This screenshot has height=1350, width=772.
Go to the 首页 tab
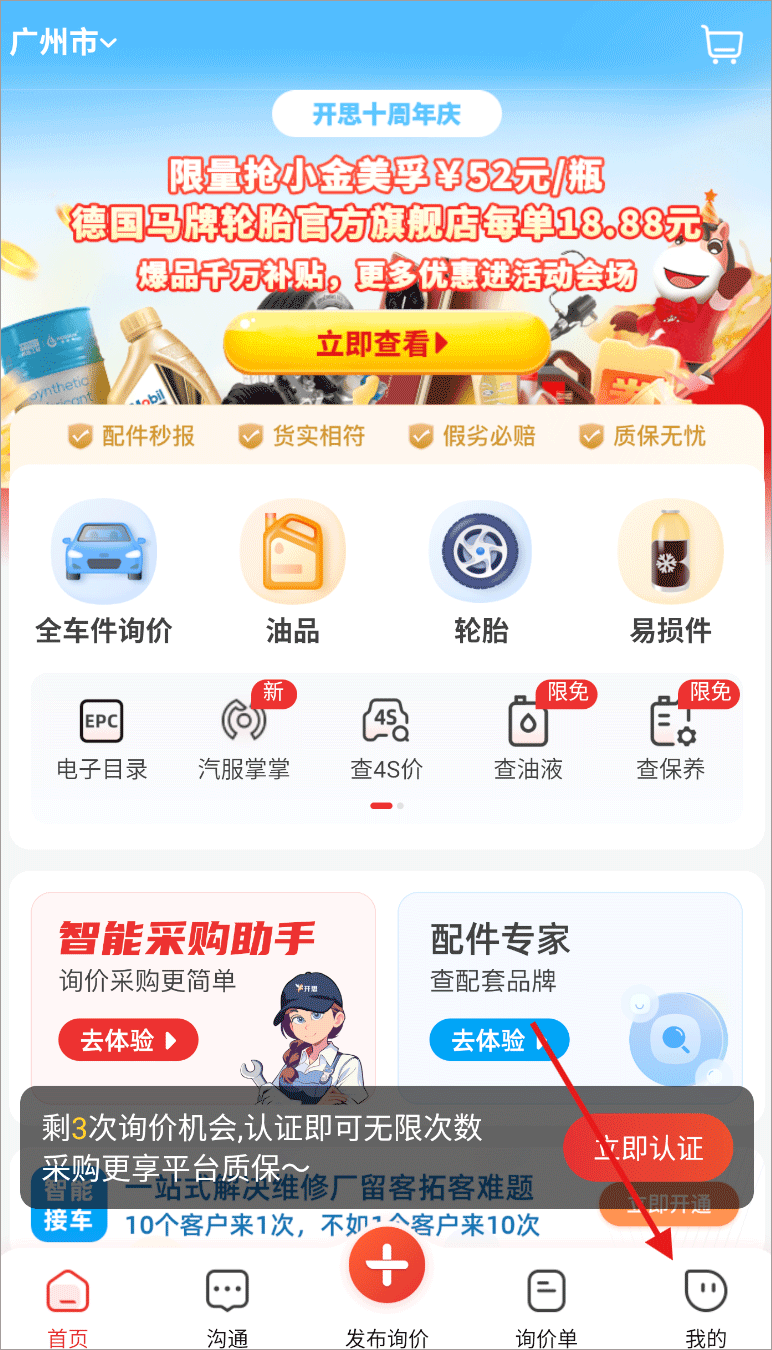click(68, 1306)
